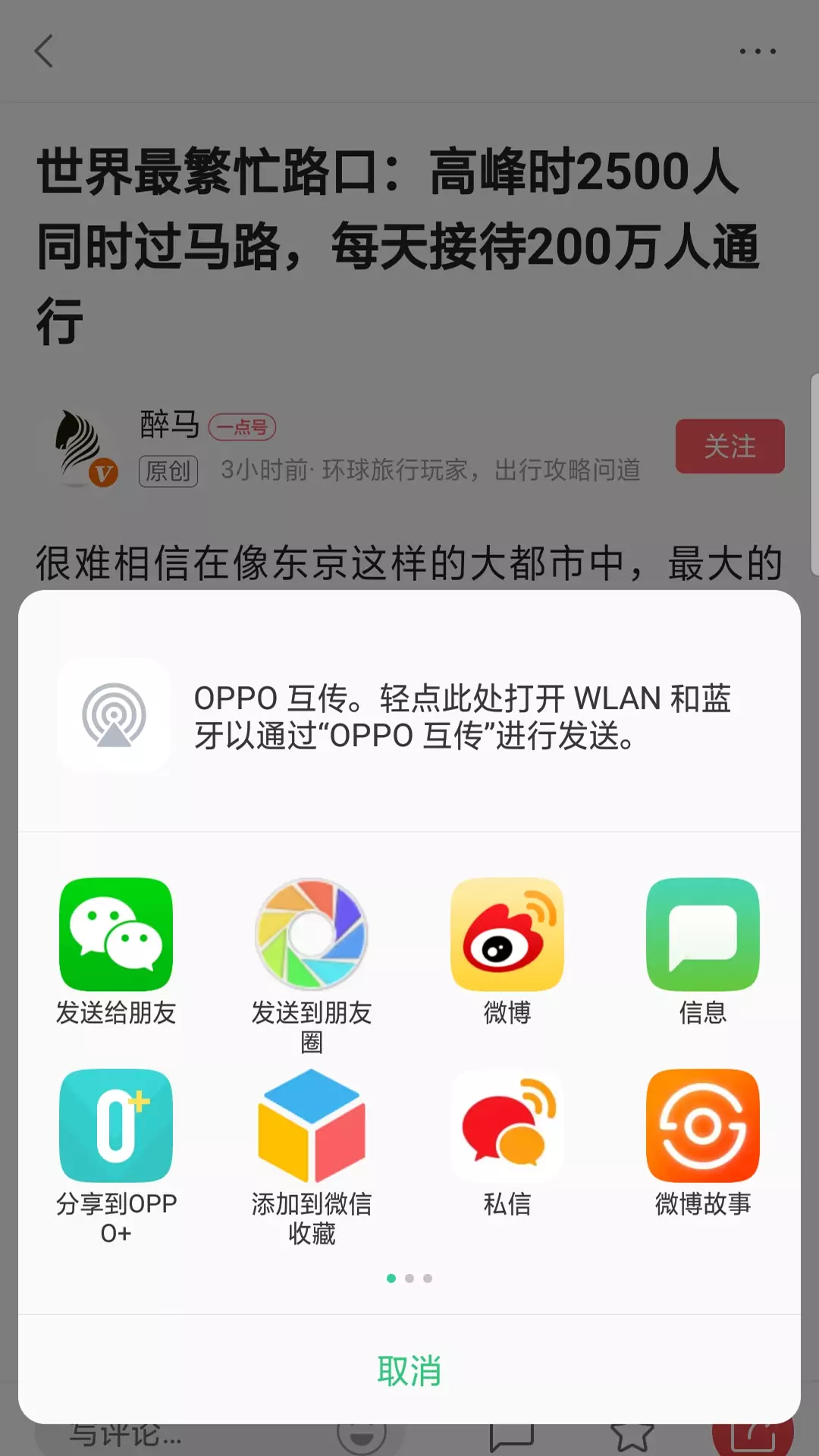Image resolution: width=819 pixels, height=1456 pixels.
Task: Share to 微博故事
Action: tap(703, 1126)
